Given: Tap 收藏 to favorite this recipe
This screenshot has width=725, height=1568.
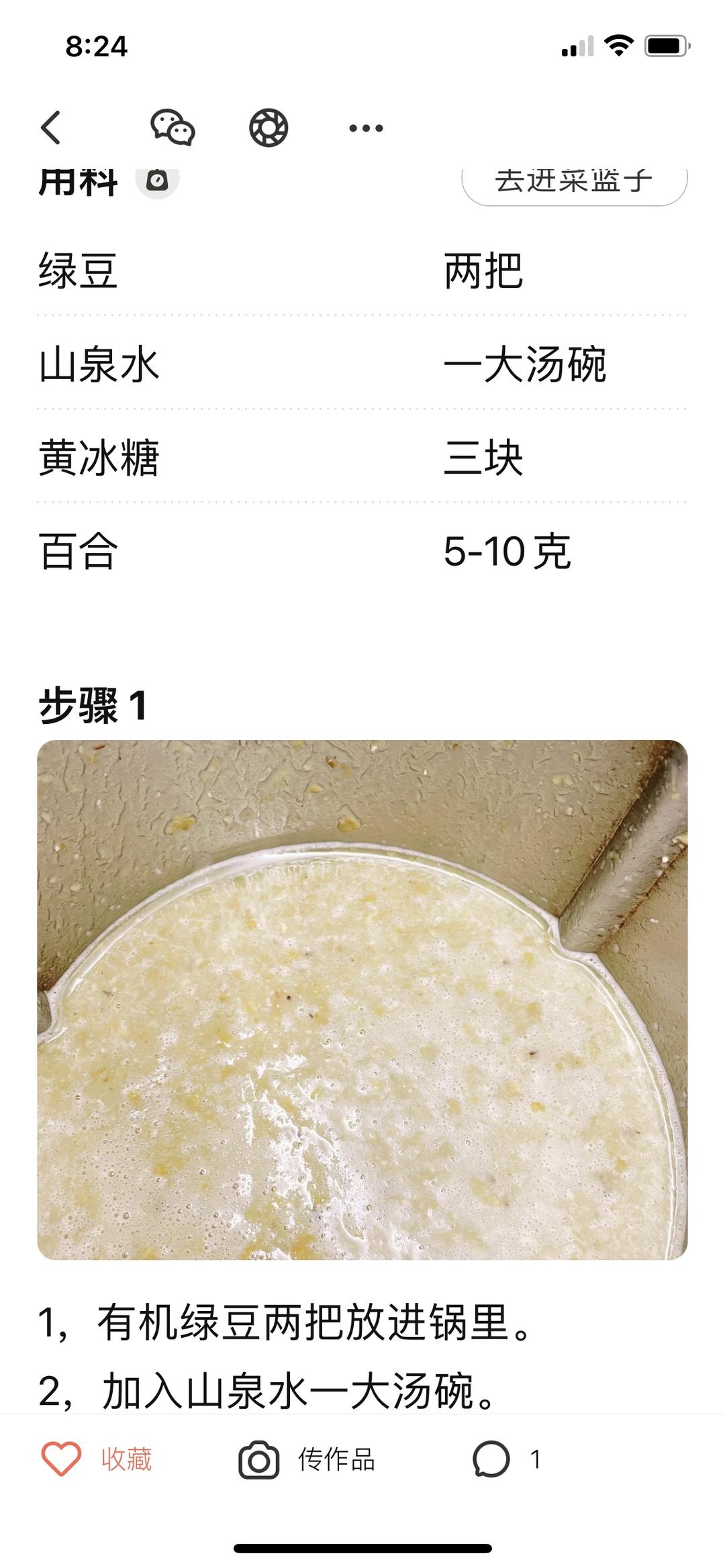Looking at the screenshot, I should pyautogui.click(x=97, y=1459).
